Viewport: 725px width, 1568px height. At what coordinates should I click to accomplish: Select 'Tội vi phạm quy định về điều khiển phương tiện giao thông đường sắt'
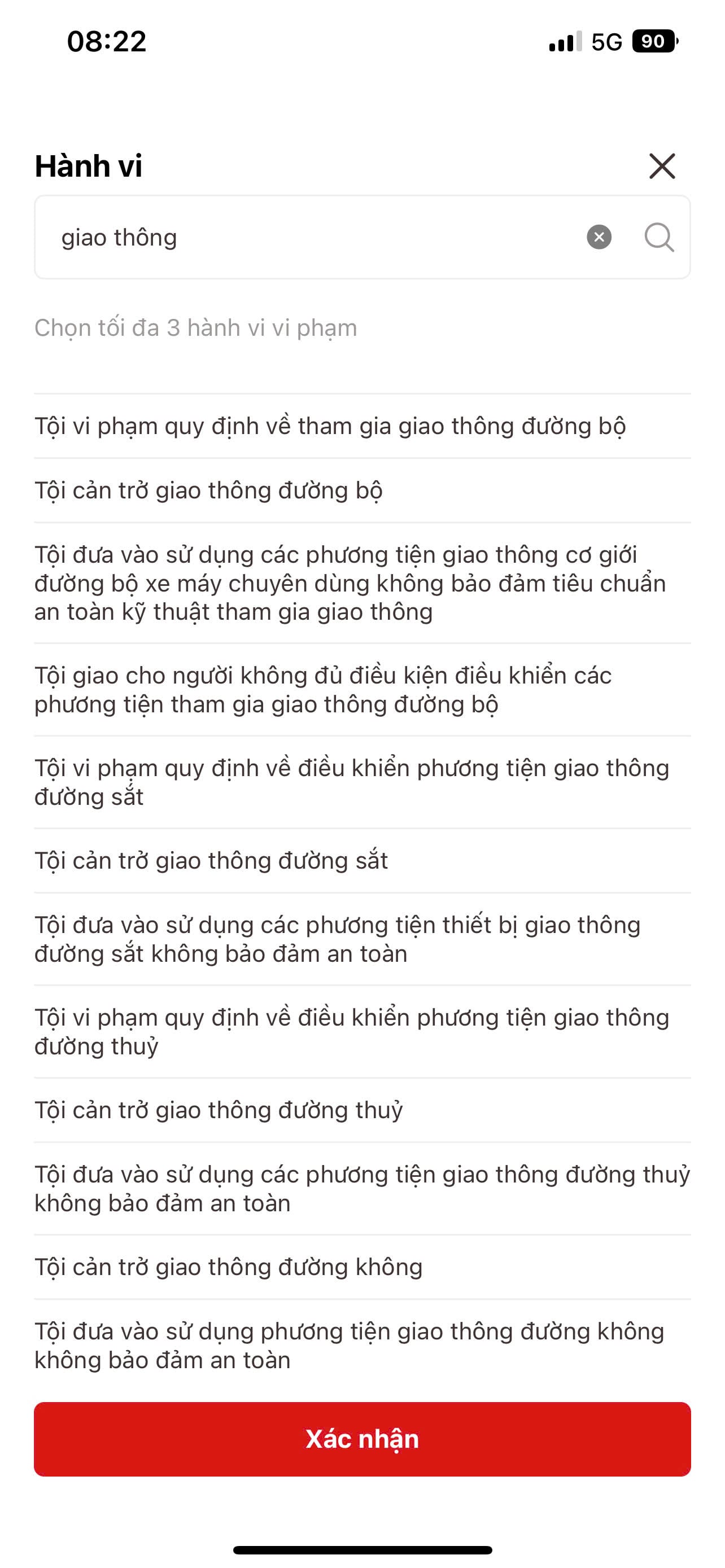(x=362, y=782)
